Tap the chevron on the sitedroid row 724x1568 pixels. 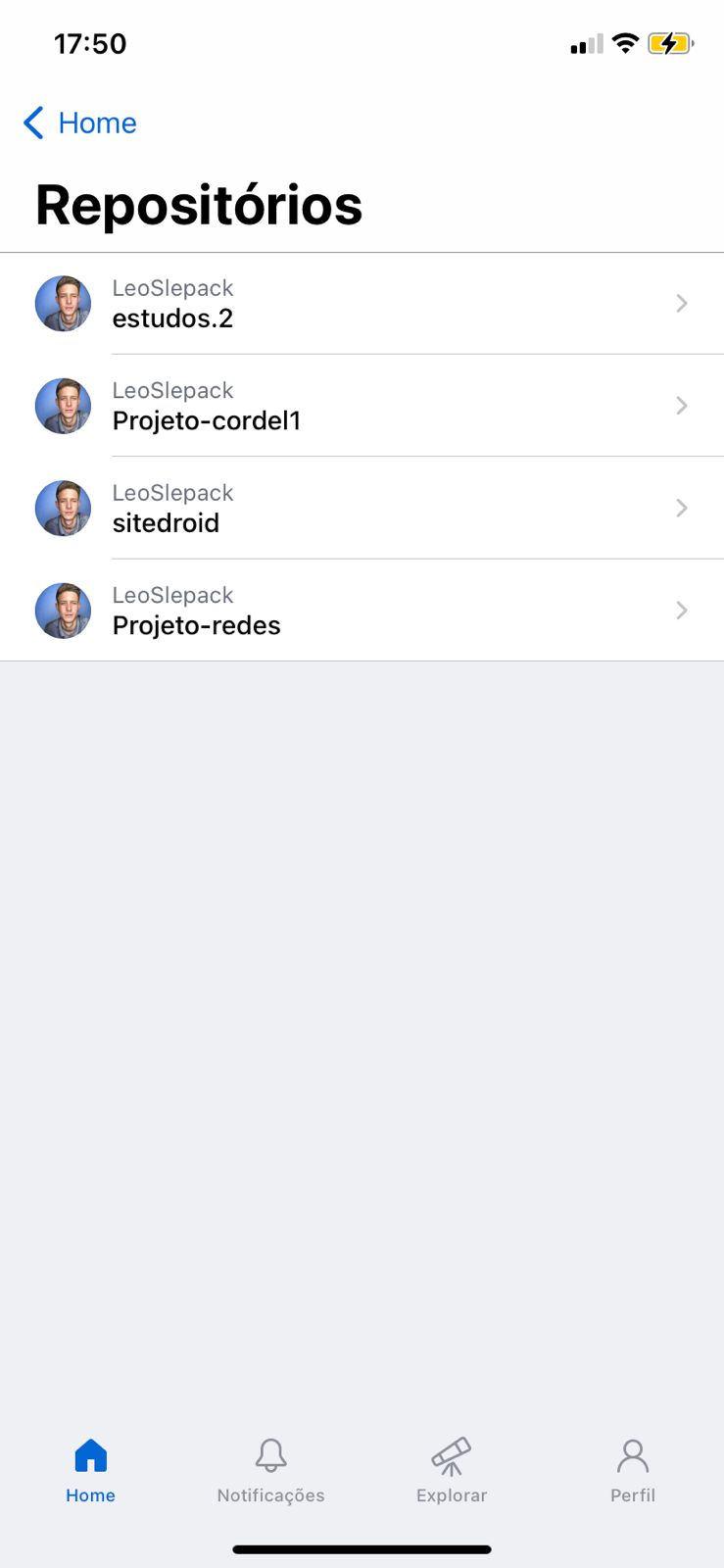click(681, 508)
